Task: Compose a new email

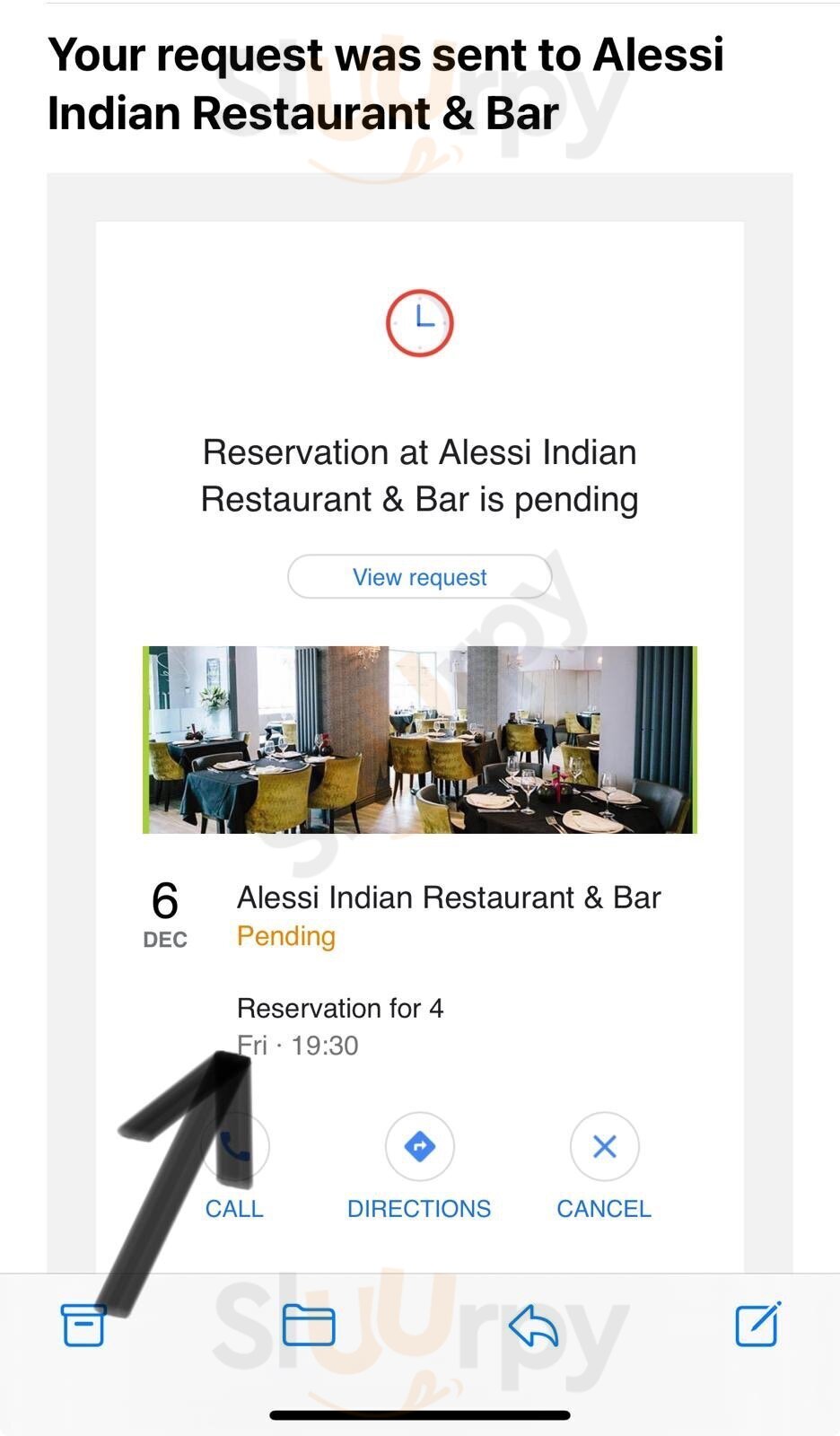Action: pos(757,1325)
